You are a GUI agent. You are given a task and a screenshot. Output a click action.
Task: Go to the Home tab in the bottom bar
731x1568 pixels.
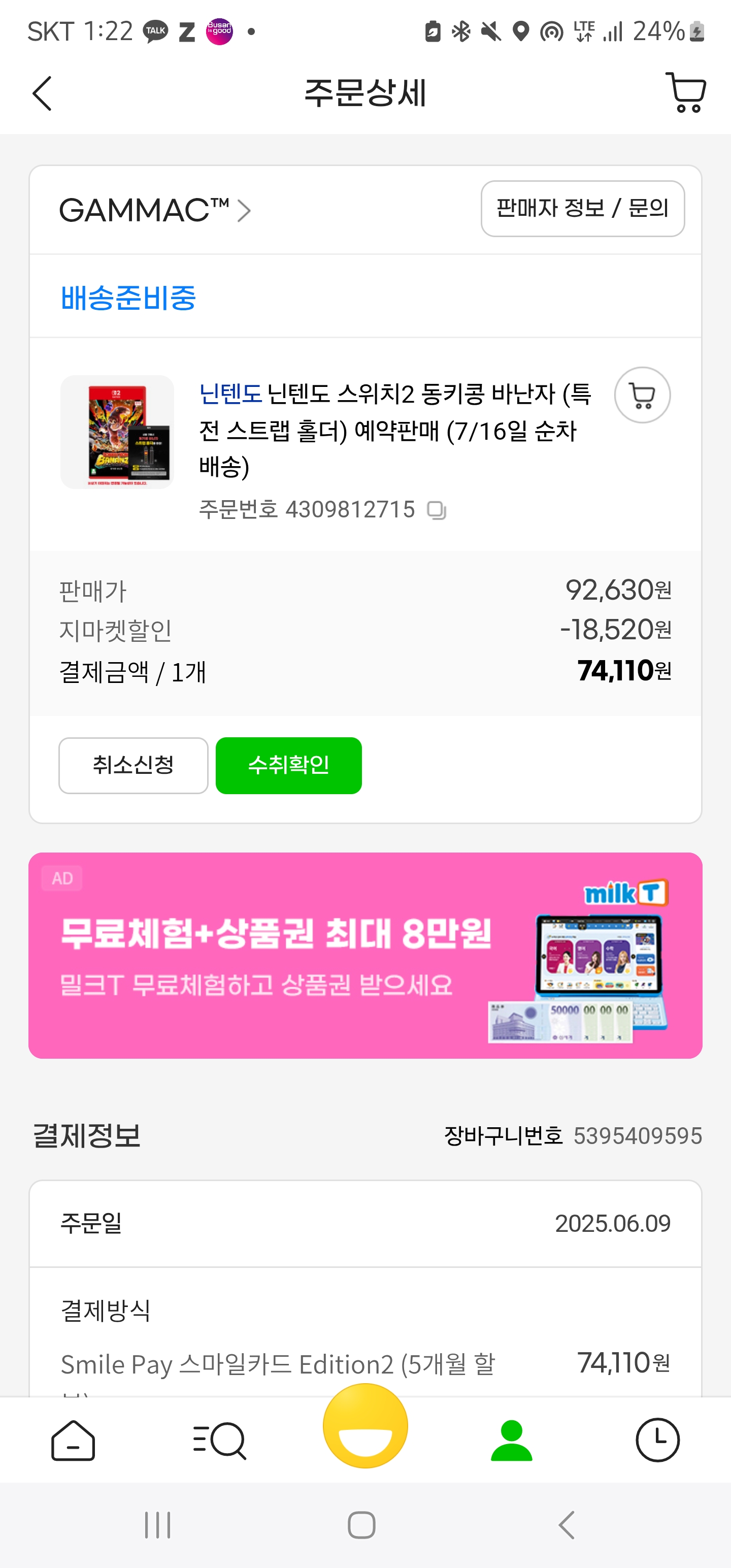pos(73,1440)
